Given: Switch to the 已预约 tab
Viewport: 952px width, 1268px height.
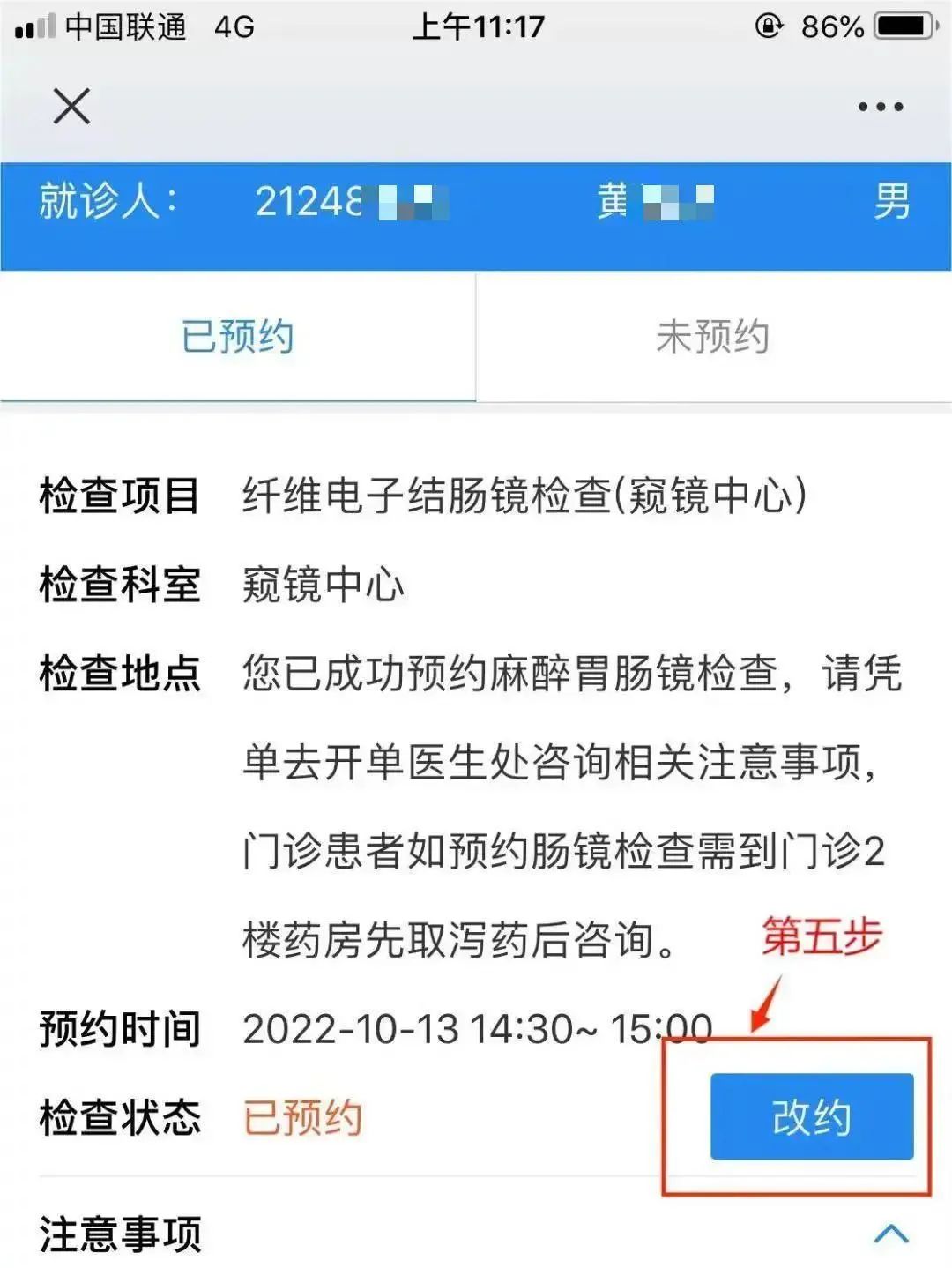Looking at the screenshot, I should pyautogui.click(x=237, y=337).
